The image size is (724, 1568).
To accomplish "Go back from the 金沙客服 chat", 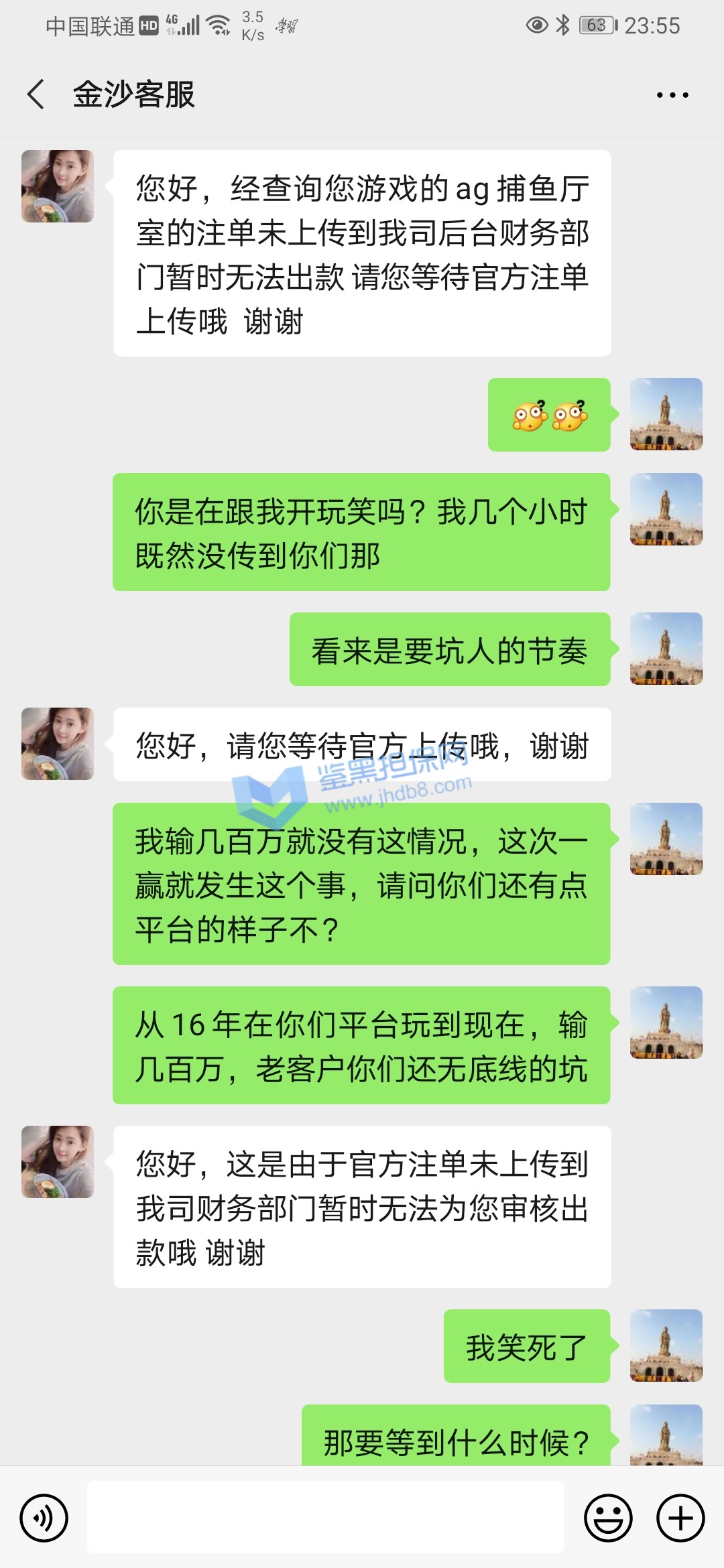I will 36,94.
